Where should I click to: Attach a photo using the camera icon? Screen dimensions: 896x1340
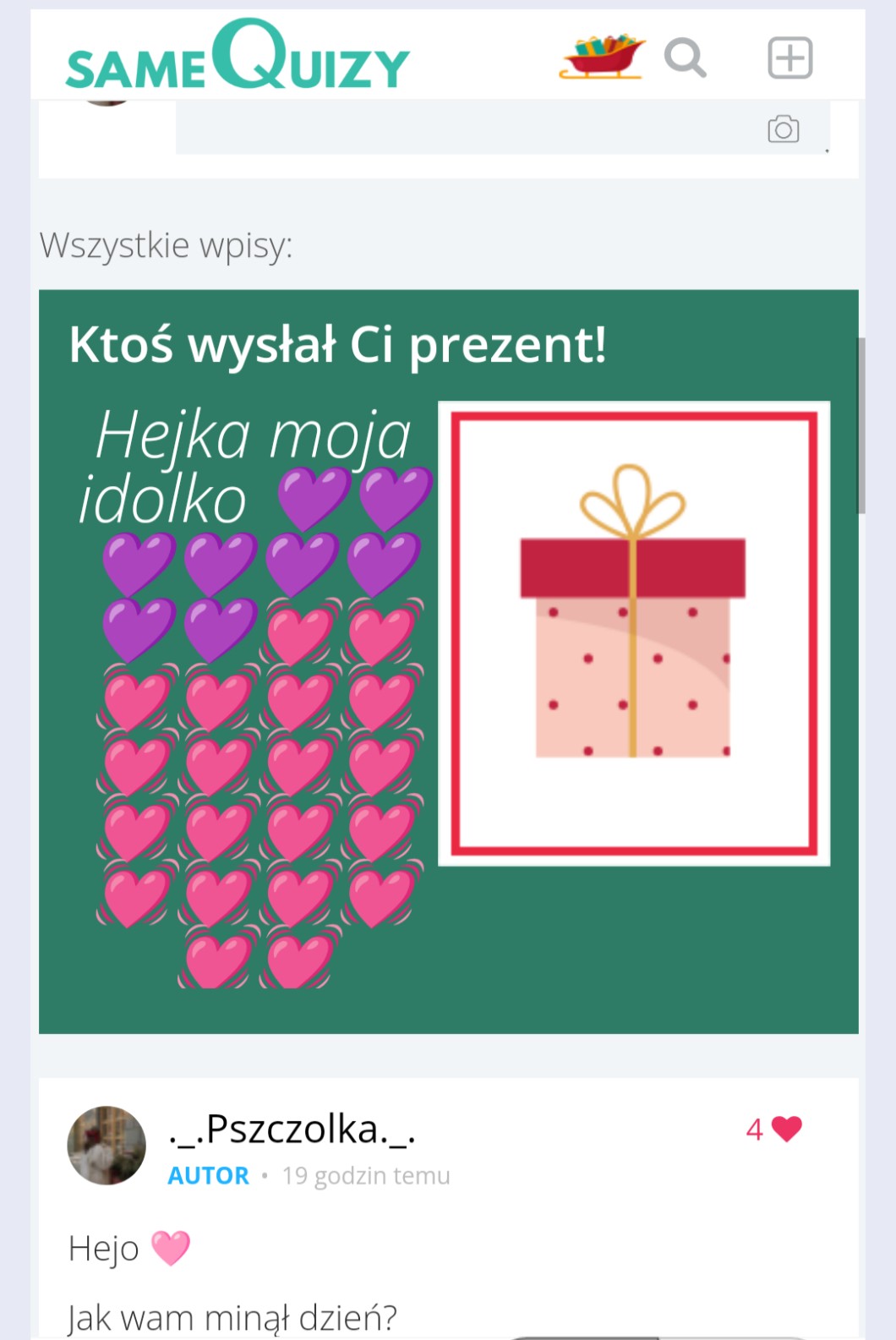tap(784, 129)
